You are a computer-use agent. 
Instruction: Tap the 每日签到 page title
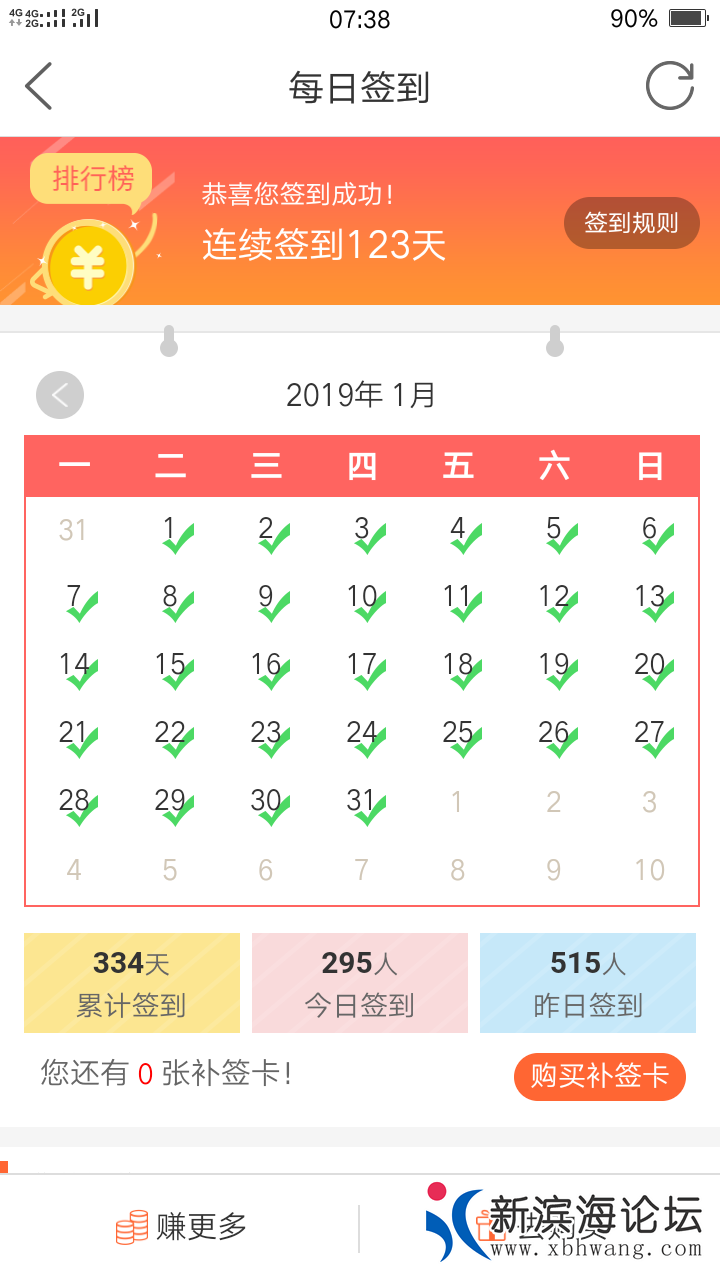(x=360, y=87)
